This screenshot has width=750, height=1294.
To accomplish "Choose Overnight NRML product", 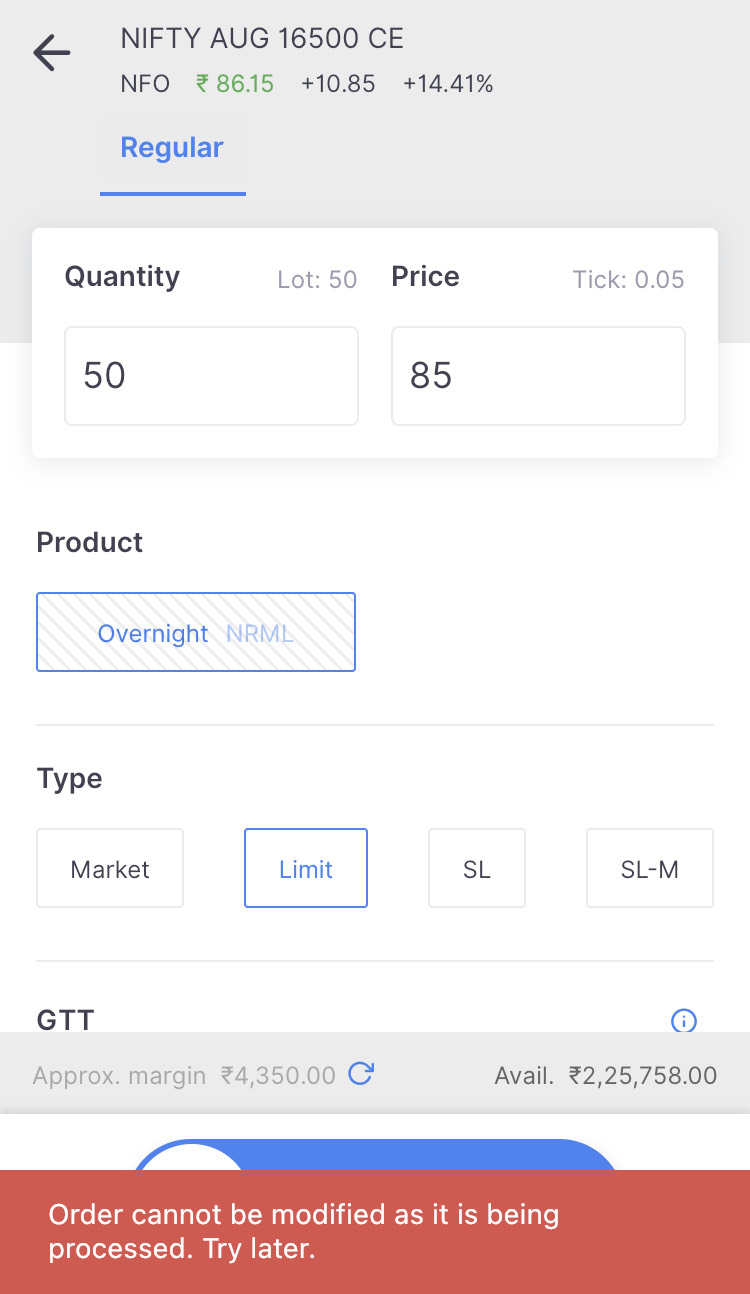I will pyautogui.click(x=196, y=633).
